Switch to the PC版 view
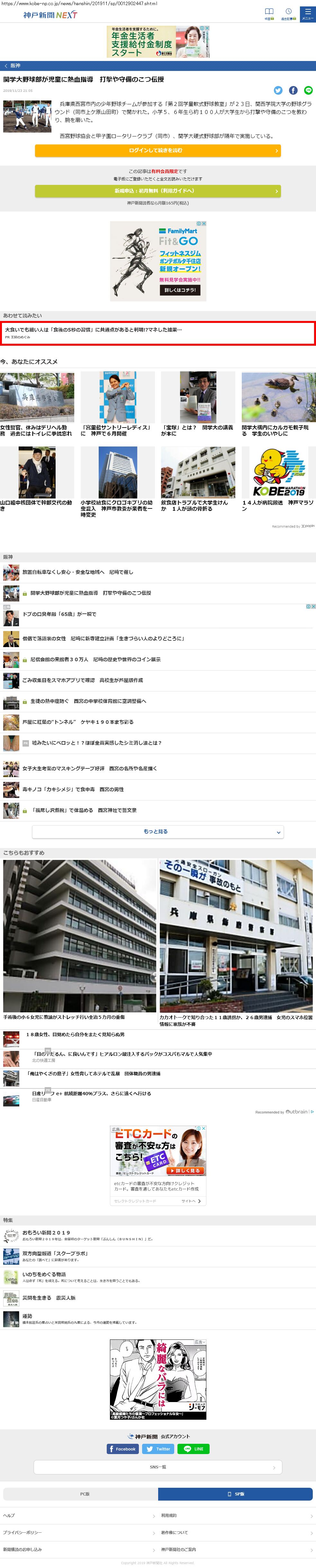 [x=80, y=1494]
